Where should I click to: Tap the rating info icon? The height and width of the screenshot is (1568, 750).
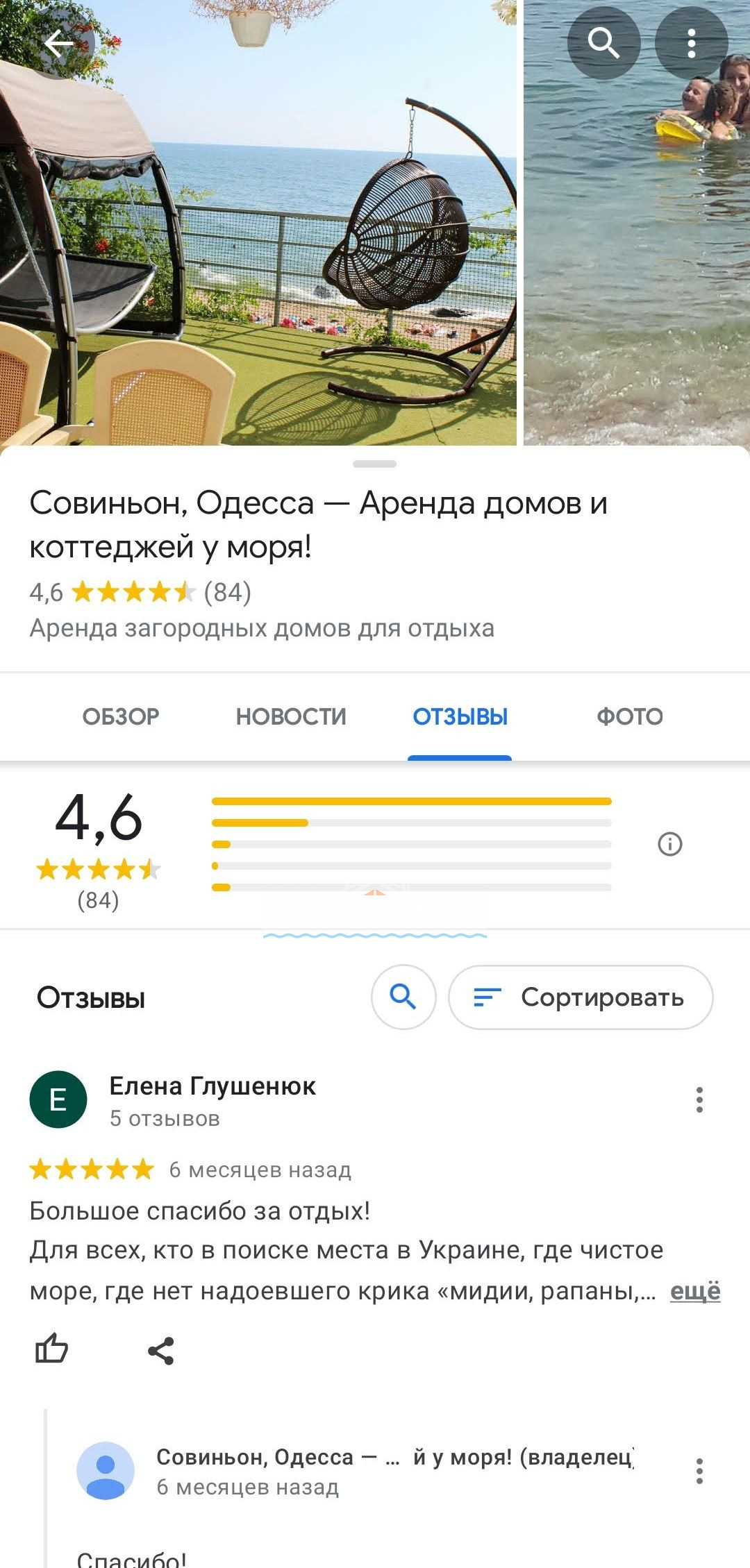click(670, 844)
